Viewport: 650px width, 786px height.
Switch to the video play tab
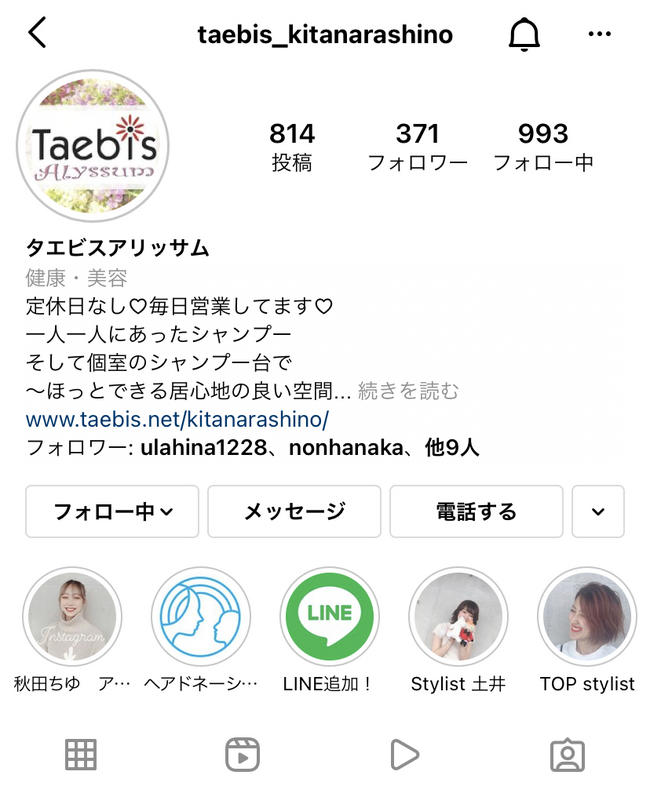click(404, 754)
